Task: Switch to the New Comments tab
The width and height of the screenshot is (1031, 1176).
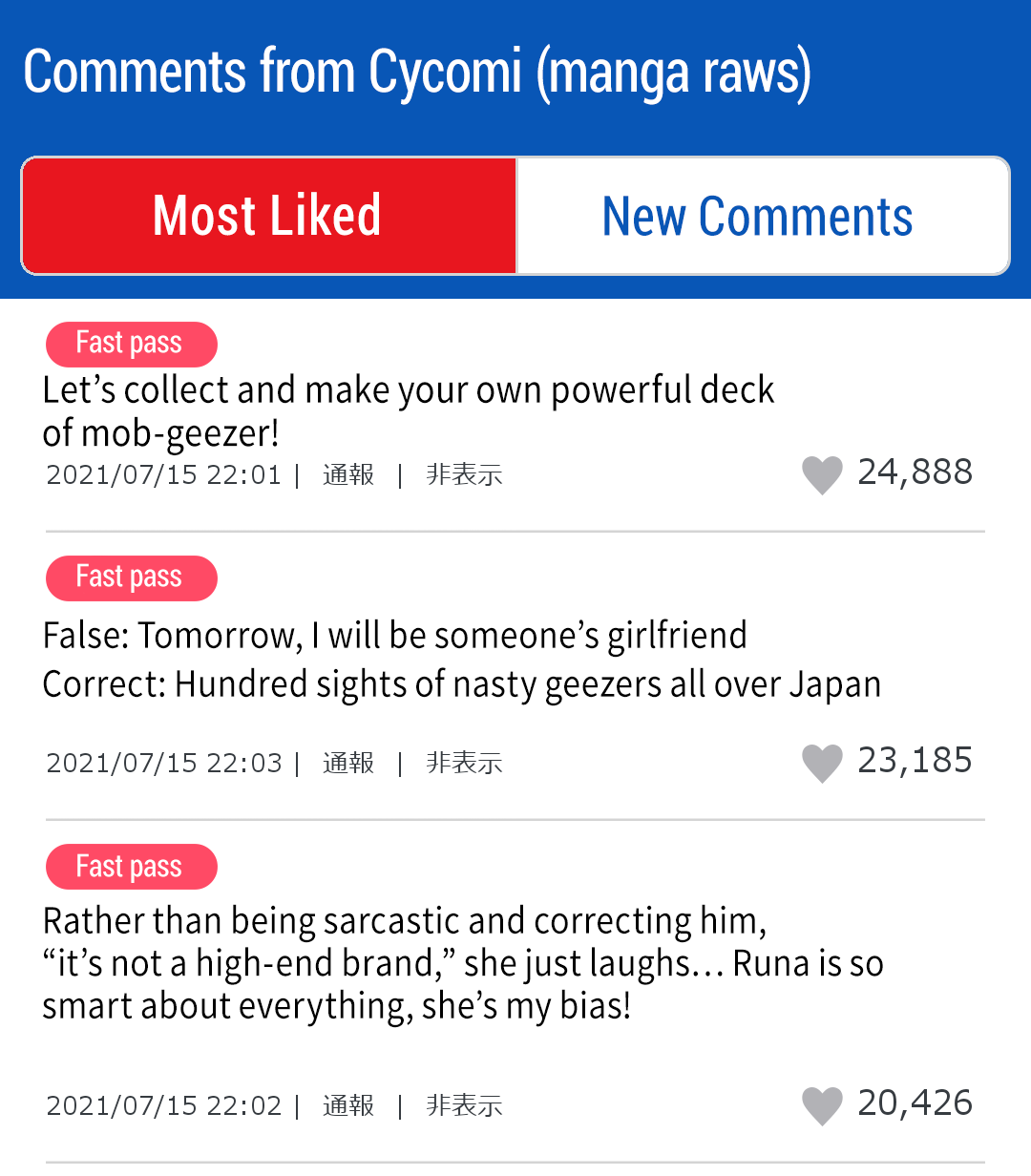Action: pyautogui.click(x=762, y=216)
